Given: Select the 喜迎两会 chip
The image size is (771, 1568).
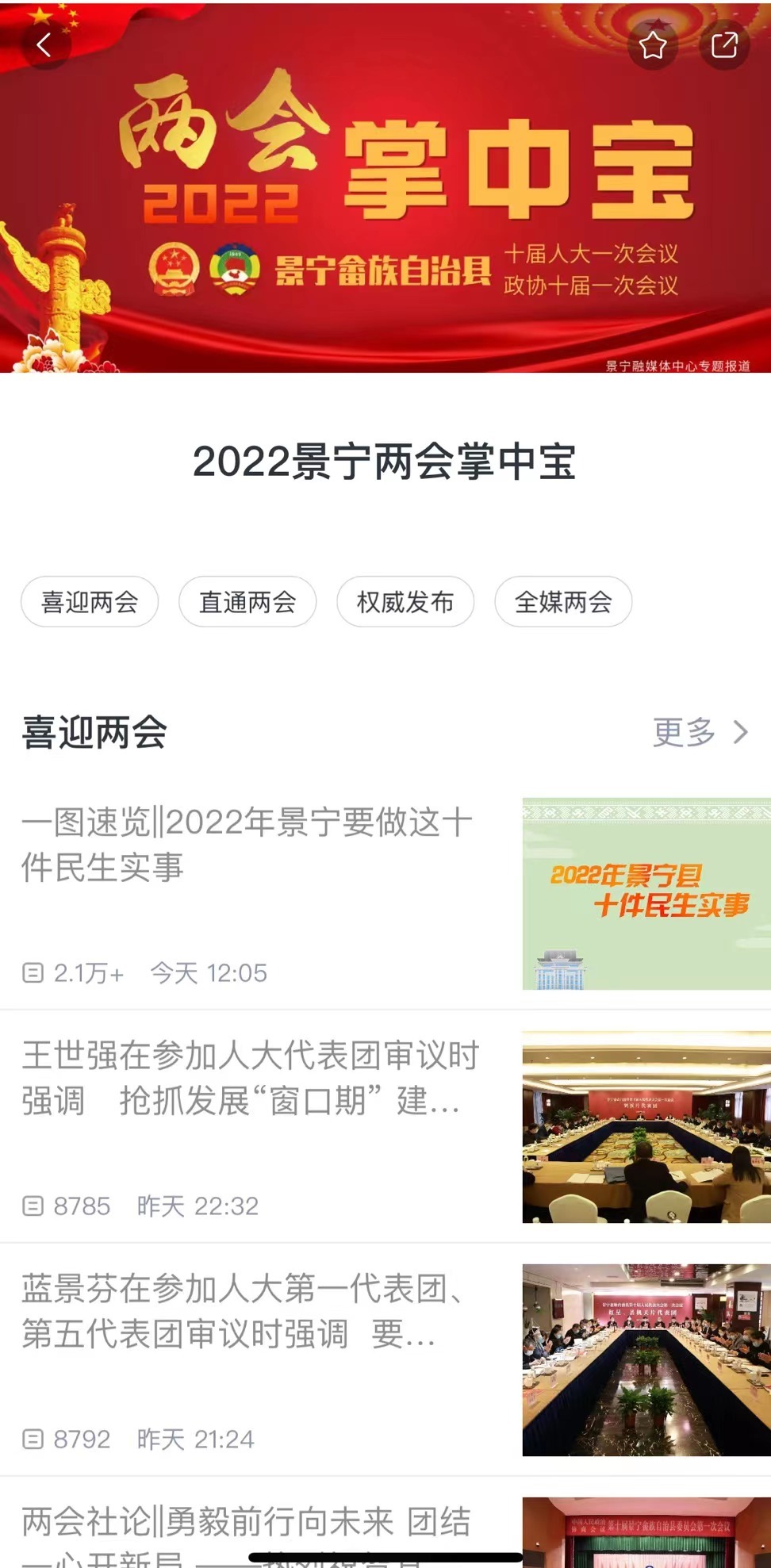Looking at the screenshot, I should coord(90,602).
